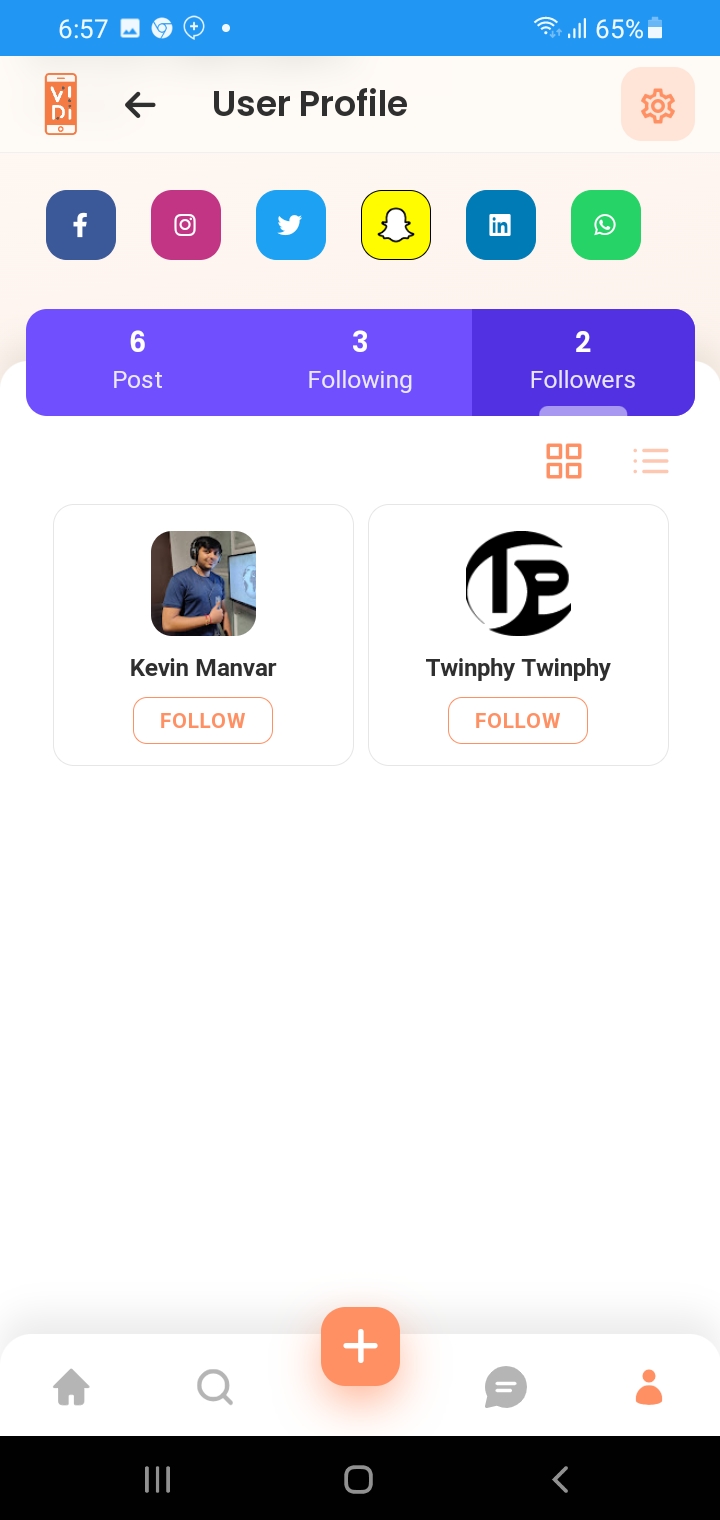Open the Twitter profile link
This screenshot has height=1520, width=720.
pos(291,225)
